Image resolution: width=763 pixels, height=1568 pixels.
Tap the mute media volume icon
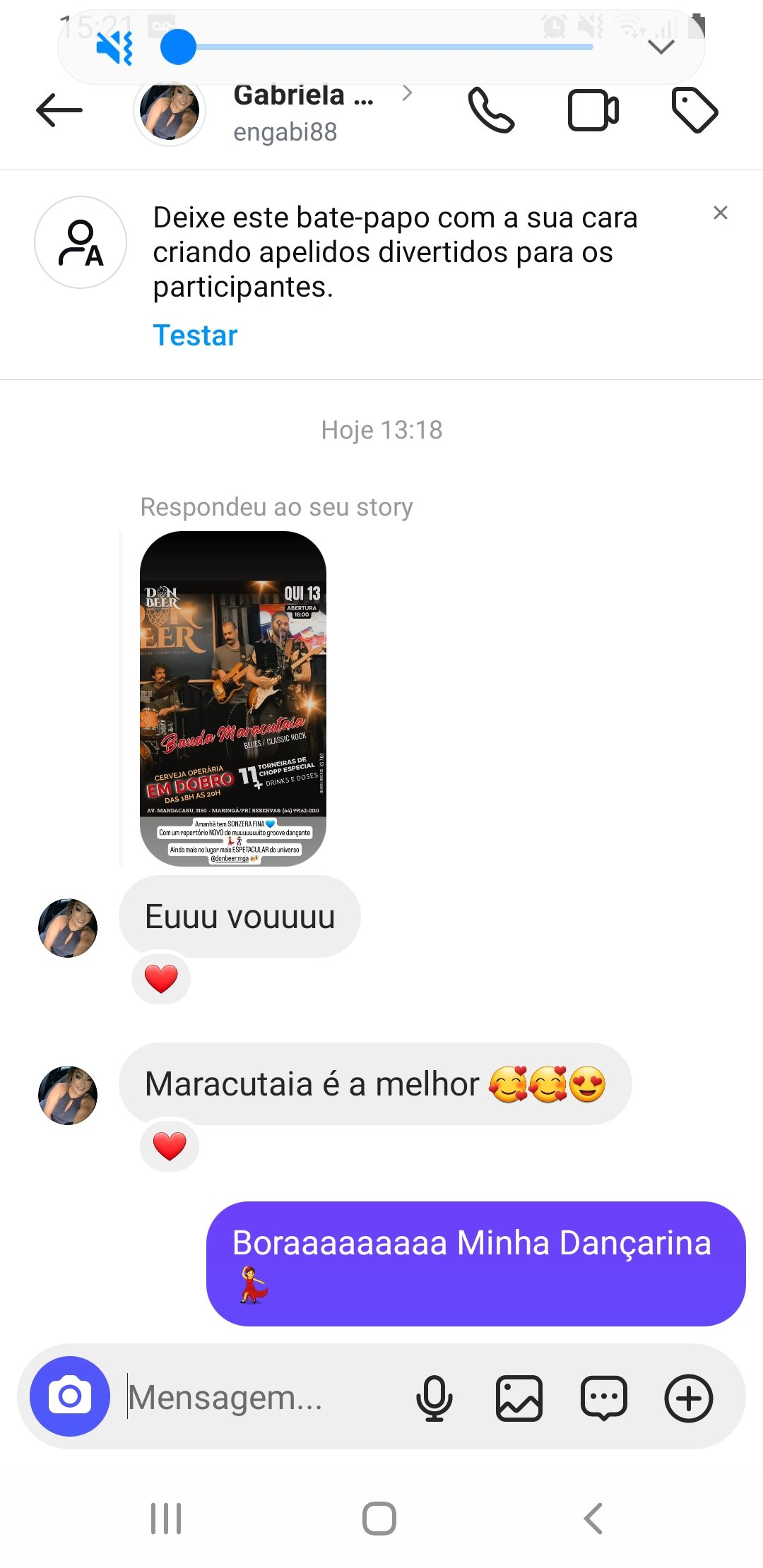pyautogui.click(x=115, y=48)
